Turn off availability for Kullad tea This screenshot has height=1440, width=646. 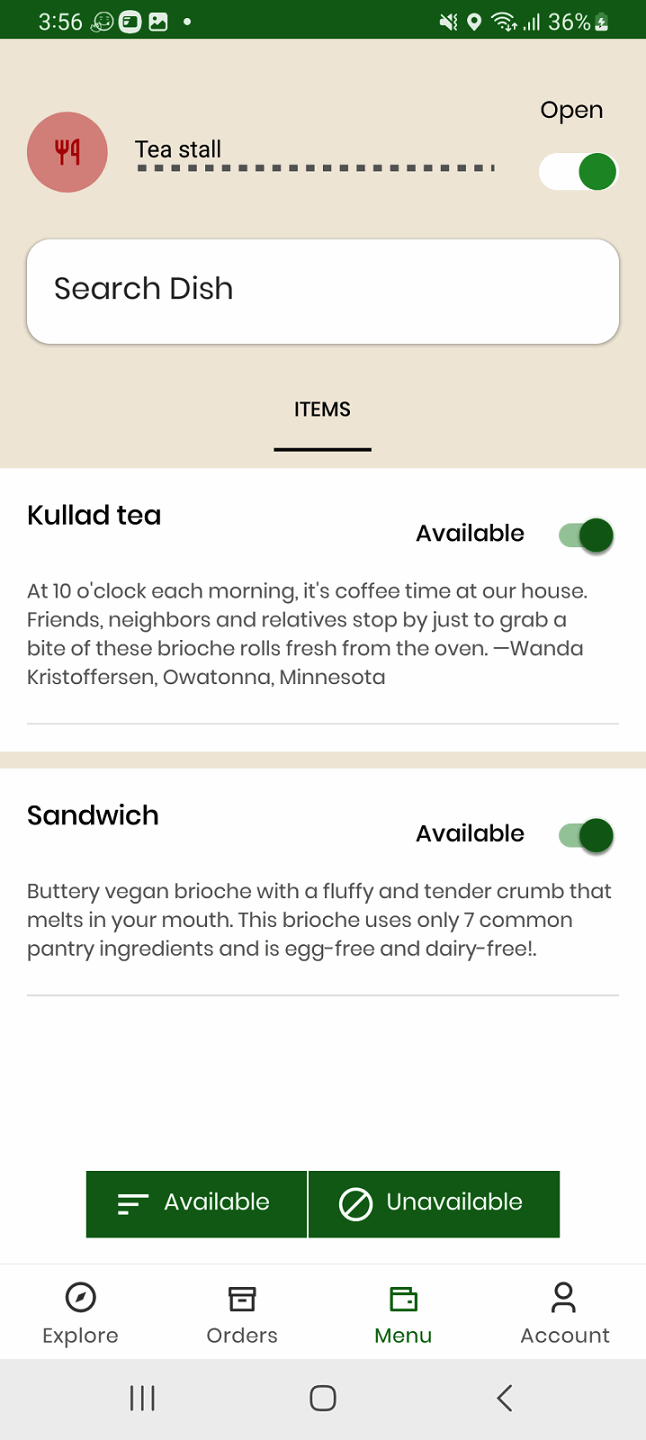click(585, 535)
